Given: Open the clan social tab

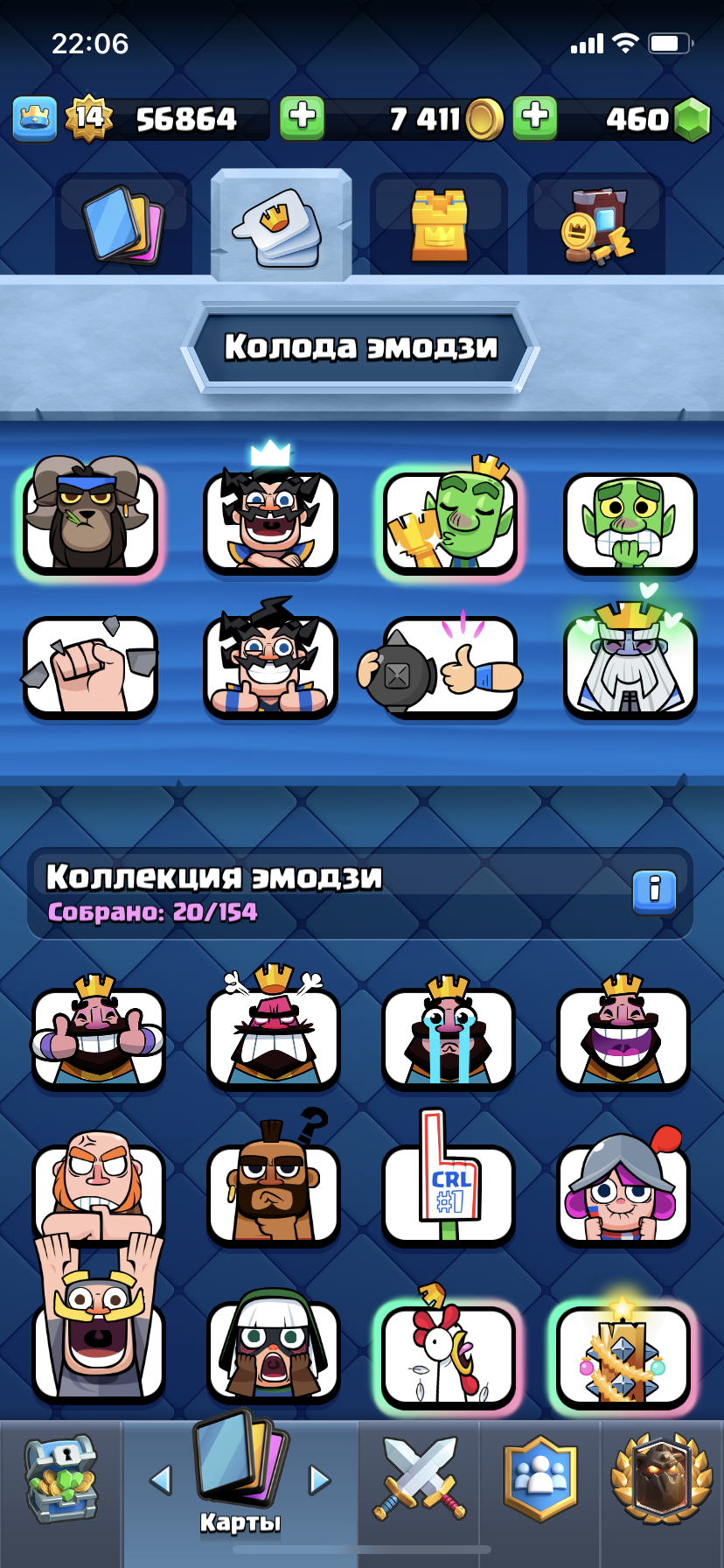Looking at the screenshot, I should (x=540, y=1480).
